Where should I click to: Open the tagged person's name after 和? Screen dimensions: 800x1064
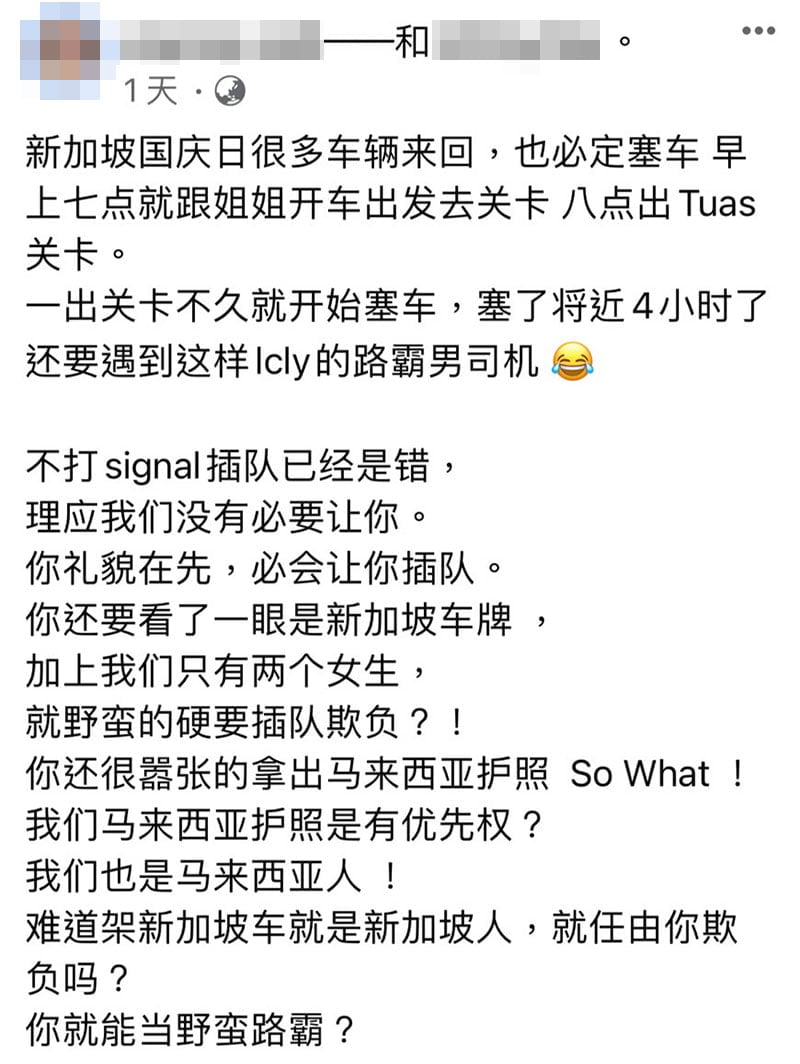pos(519,43)
